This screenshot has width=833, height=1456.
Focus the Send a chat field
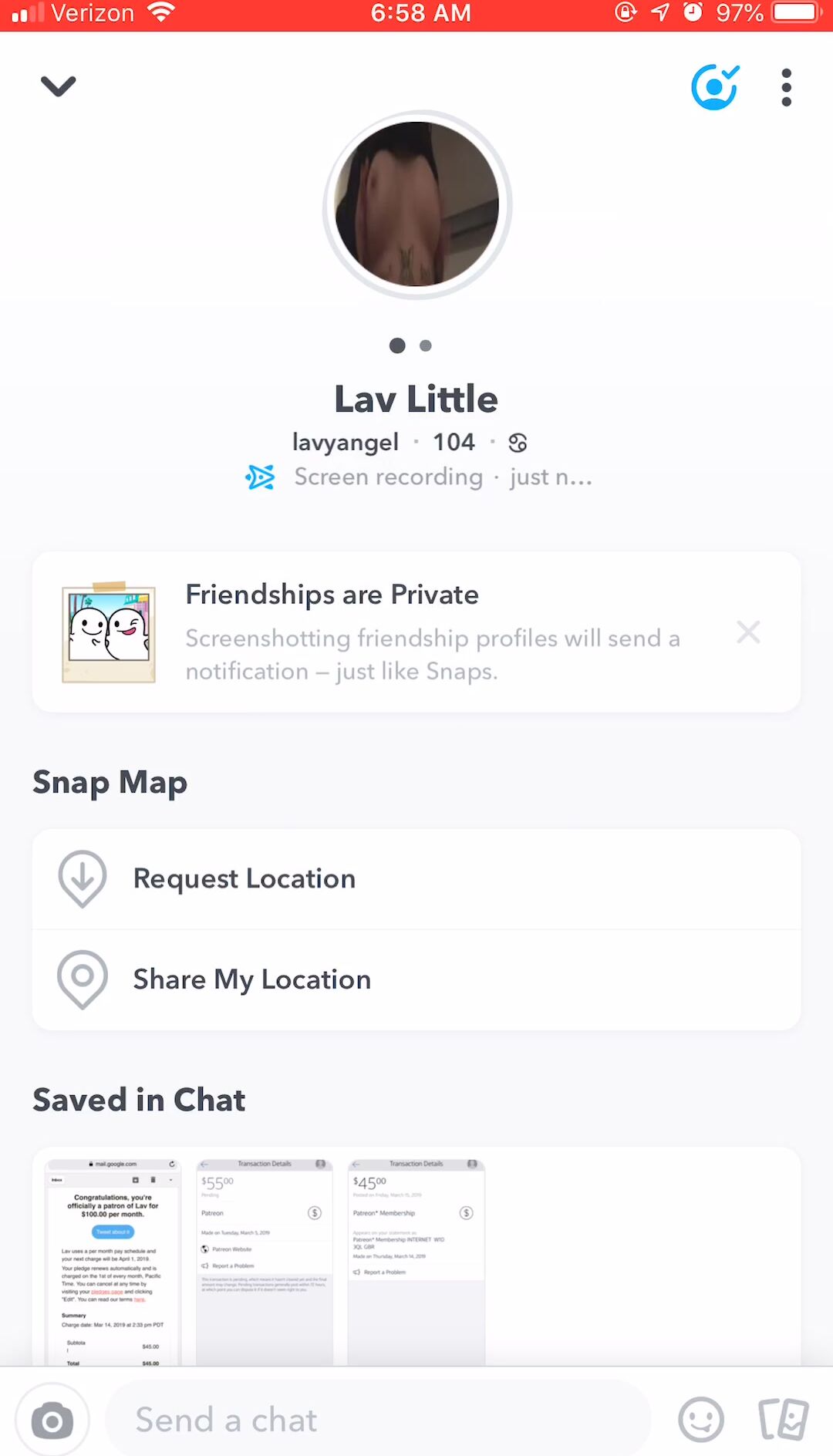378,1421
